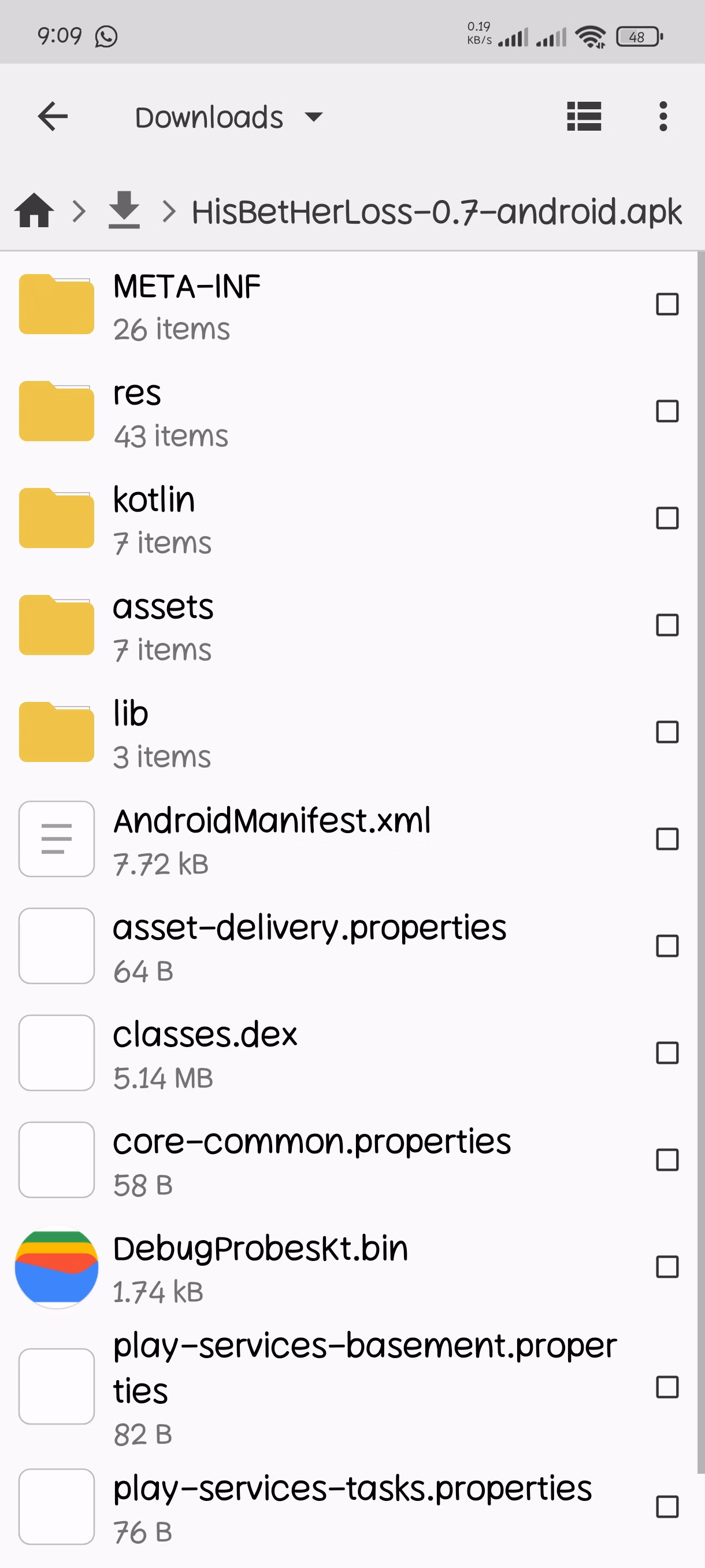Mark the META-INF folder checkbox
Viewport: 705px width, 1568px height.
point(667,304)
